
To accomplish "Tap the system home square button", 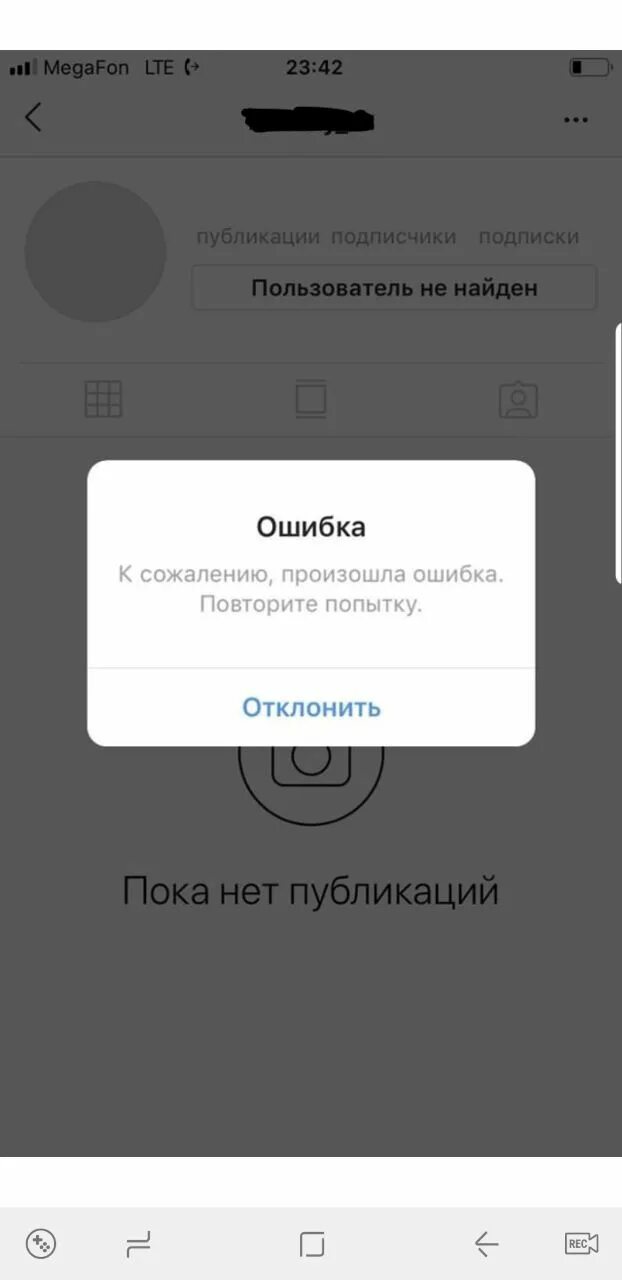I will [312, 1244].
